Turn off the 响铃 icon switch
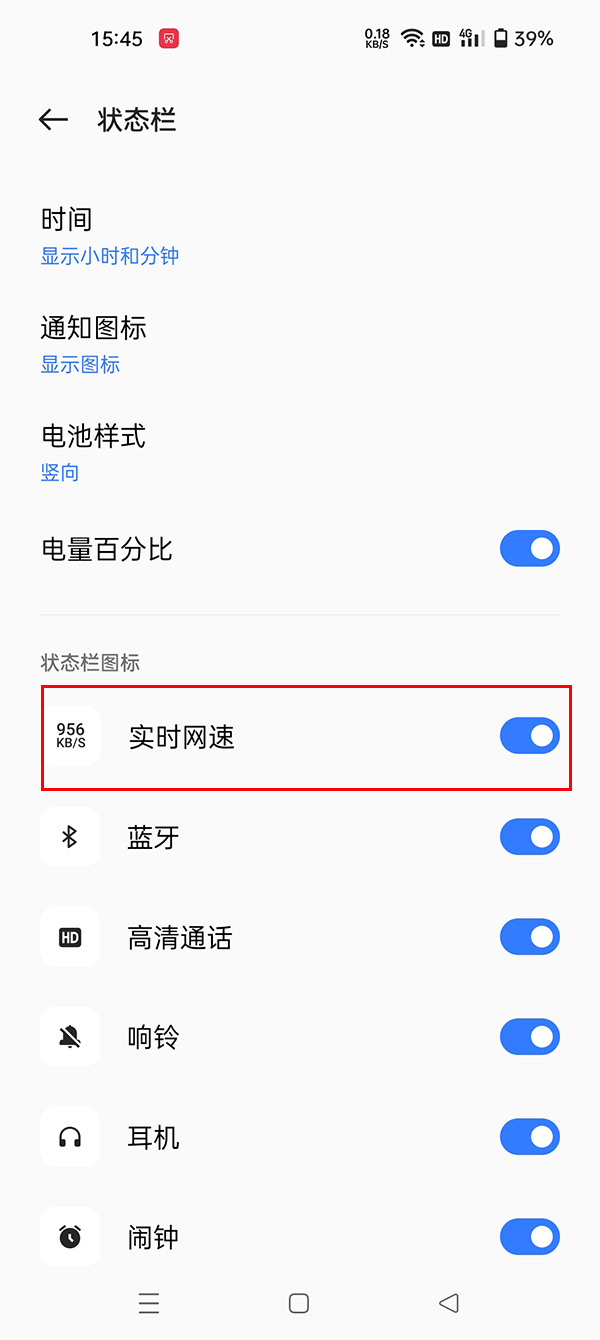 529,1037
